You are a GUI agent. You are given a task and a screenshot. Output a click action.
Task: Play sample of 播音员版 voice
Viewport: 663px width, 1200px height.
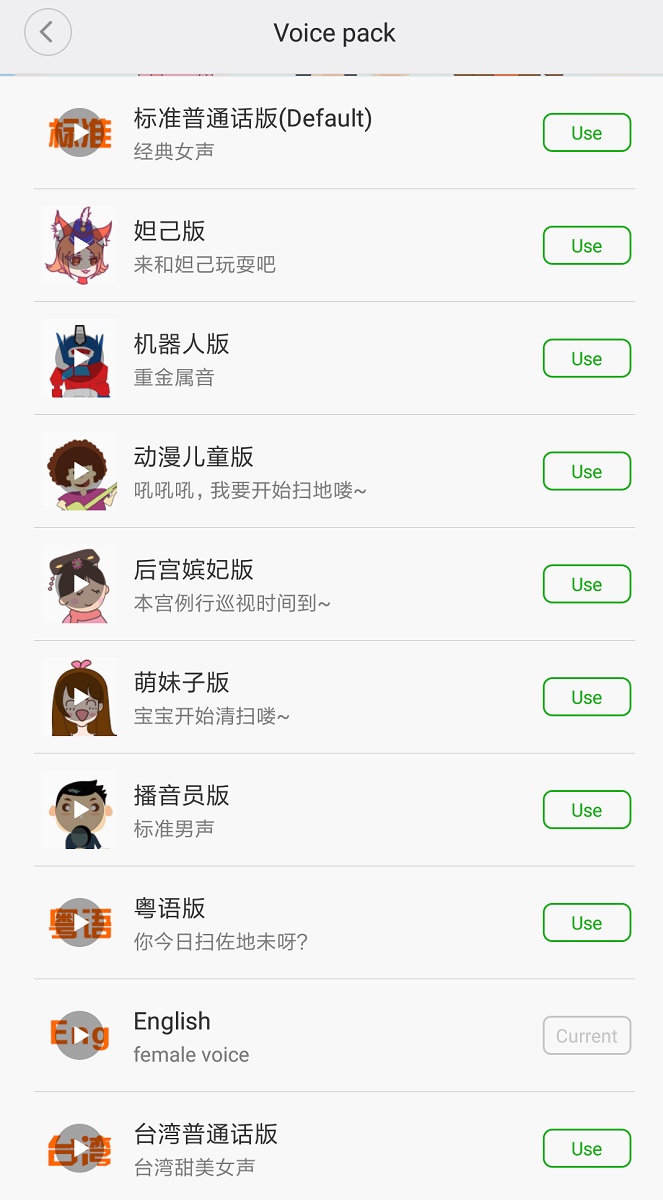80,811
